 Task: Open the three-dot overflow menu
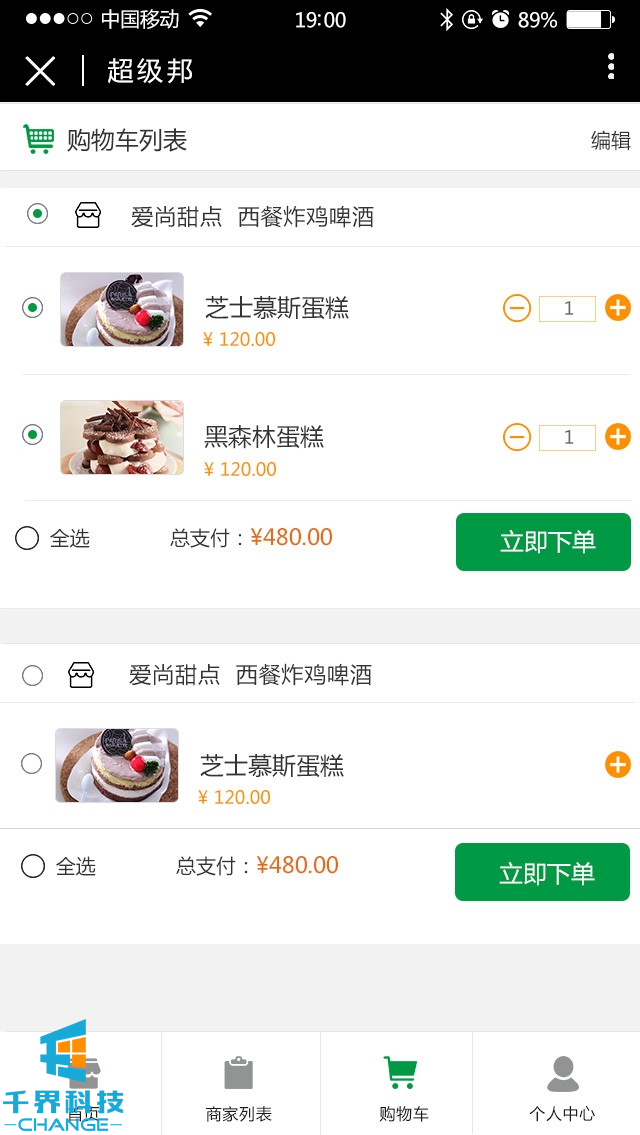click(610, 67)
